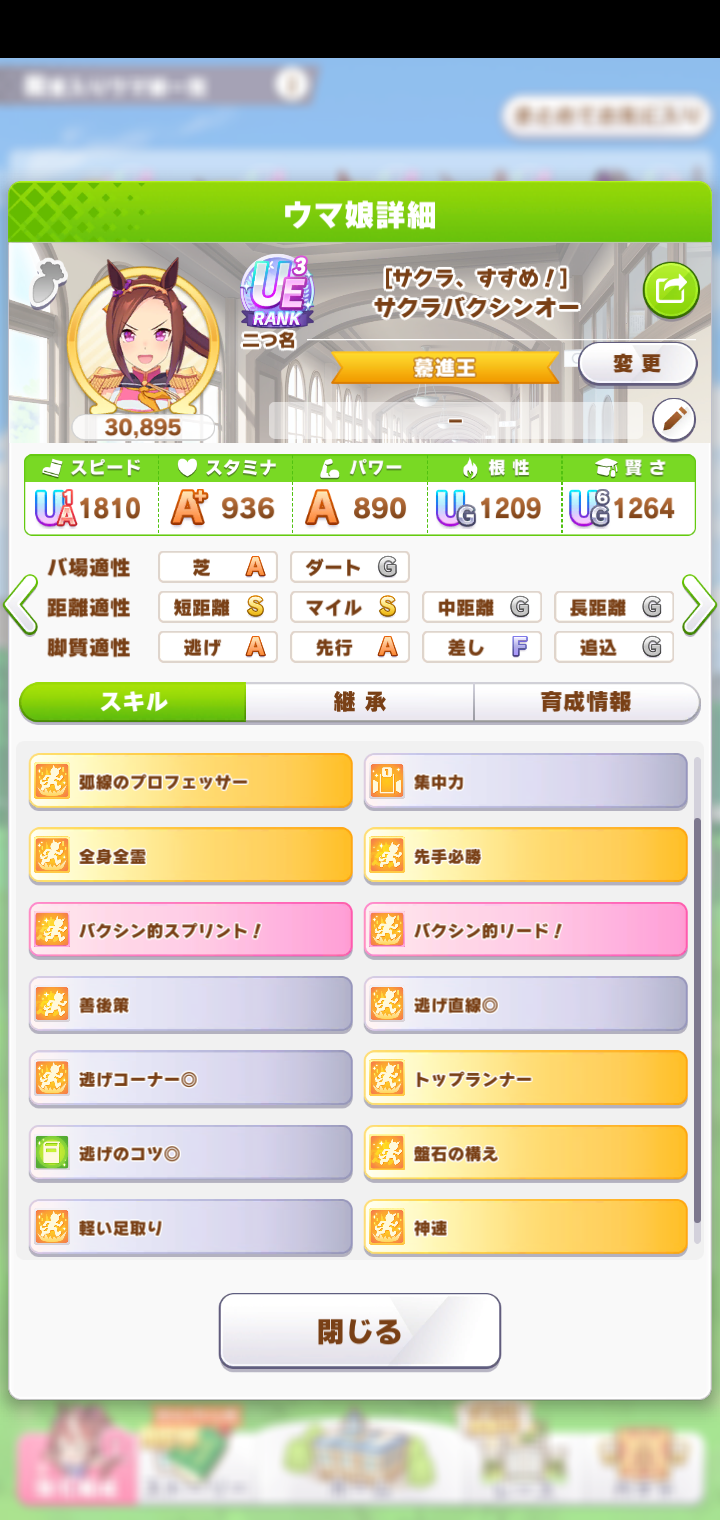The height and width of the screenshot is (1520, 720).
Task: Switch to the 育成情報 tab
Action: pos(586,702)
